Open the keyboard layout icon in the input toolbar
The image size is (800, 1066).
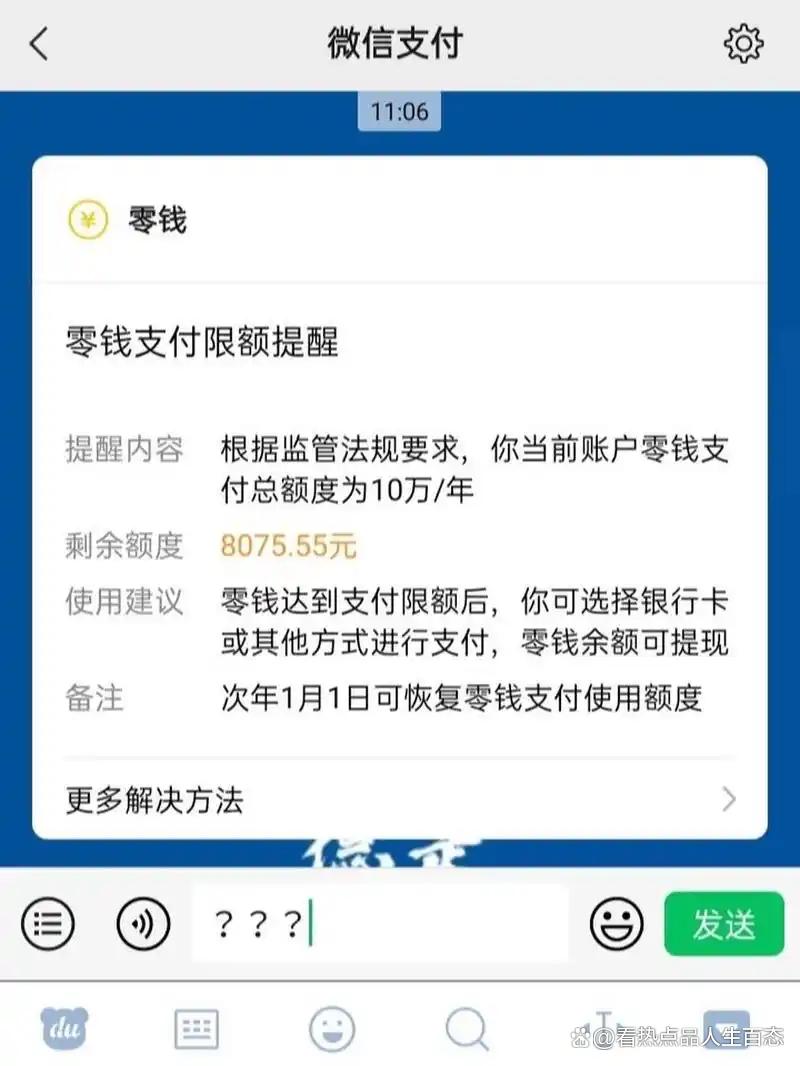[x=196, y=1029]
